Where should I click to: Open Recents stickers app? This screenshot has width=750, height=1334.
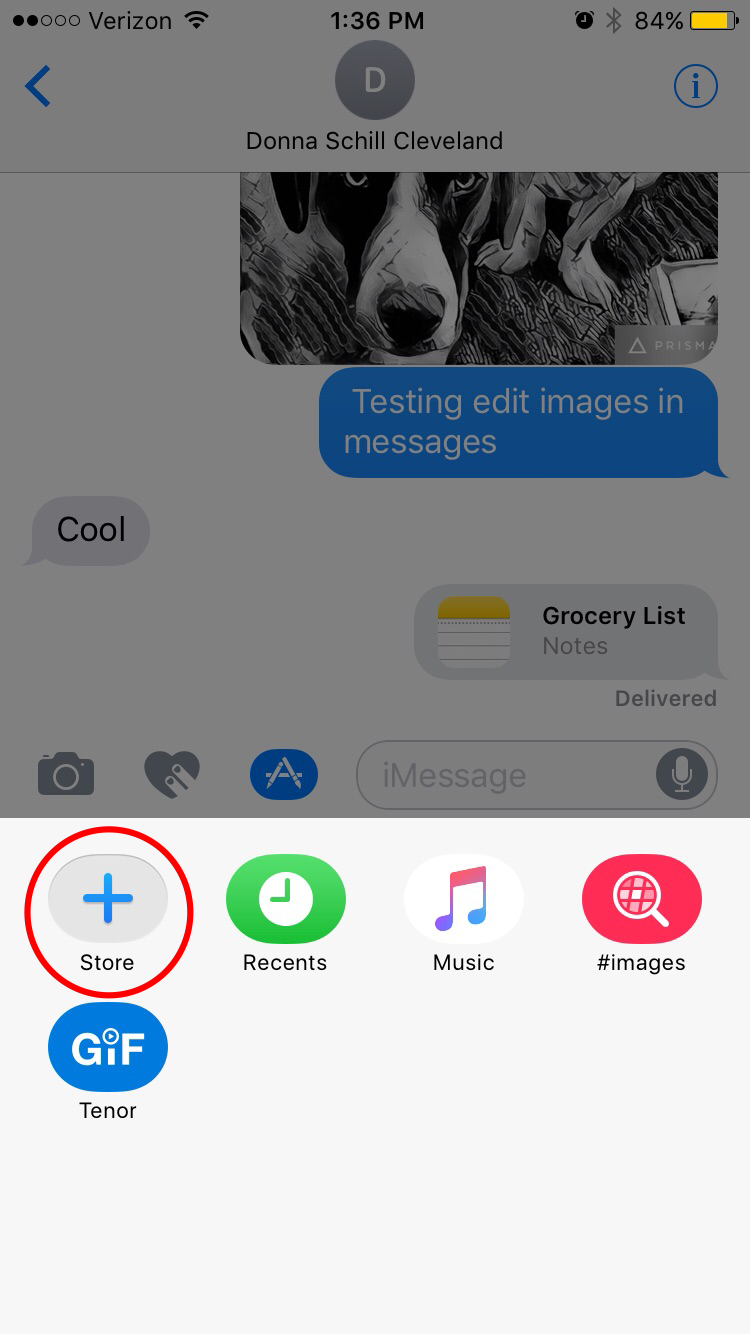285,899
